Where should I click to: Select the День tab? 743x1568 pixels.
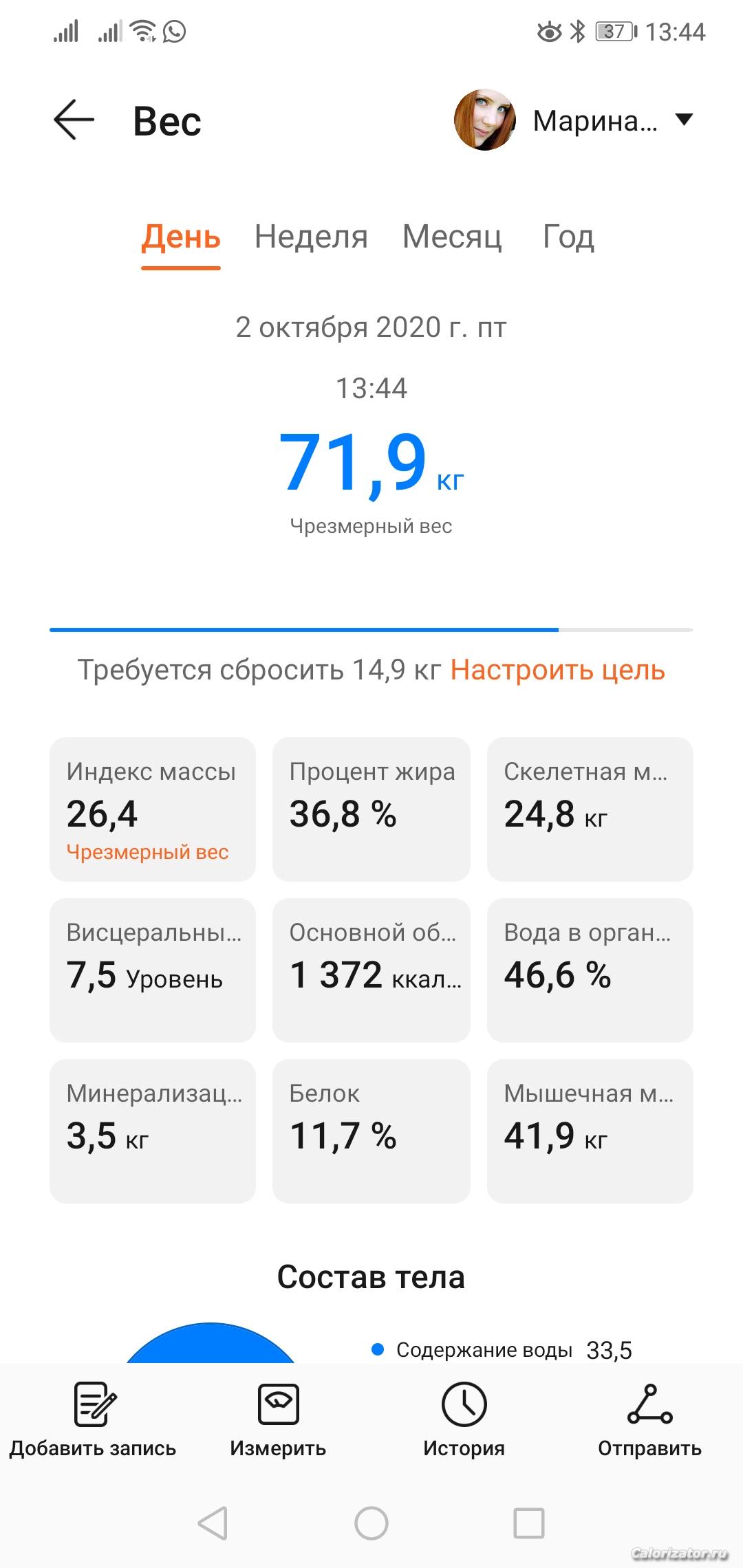click(181, 237)
